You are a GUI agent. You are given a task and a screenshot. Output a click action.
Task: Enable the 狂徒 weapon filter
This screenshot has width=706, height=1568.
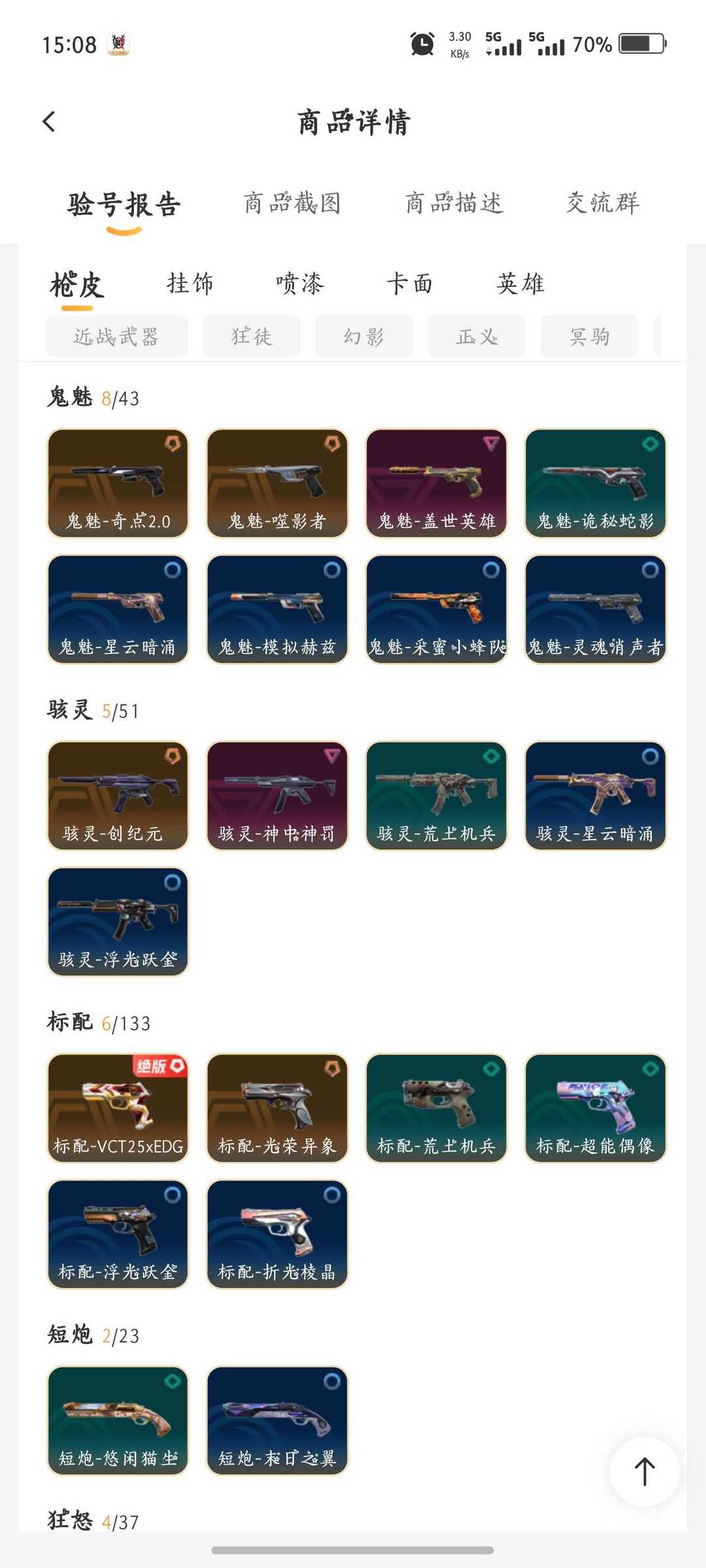[251, 336]
